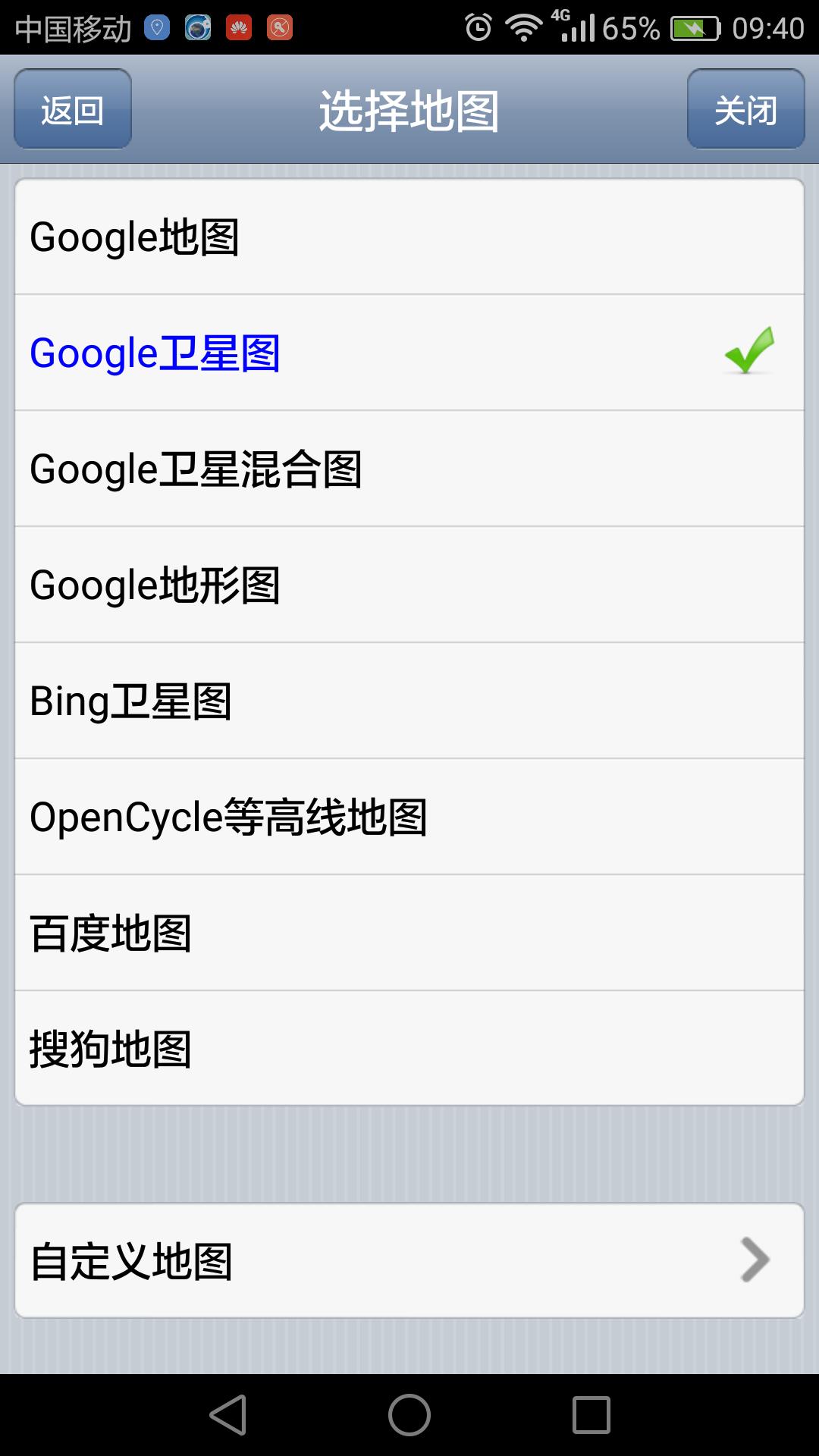Open OpenCycle等高线地图 option
819x1456 pixels.
tap(409, 819)
